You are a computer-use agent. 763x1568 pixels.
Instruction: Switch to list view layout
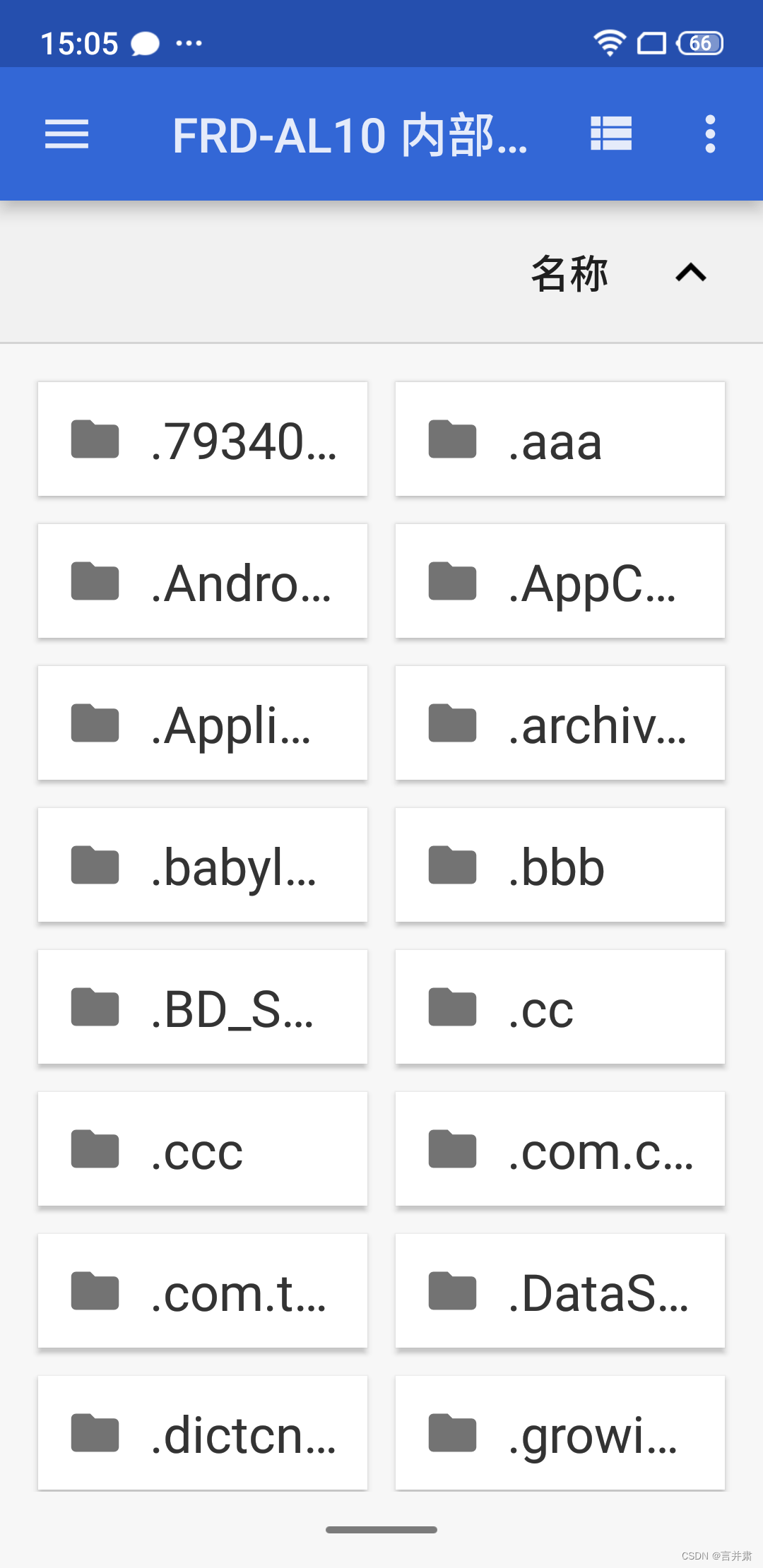(x=611, y=133)
